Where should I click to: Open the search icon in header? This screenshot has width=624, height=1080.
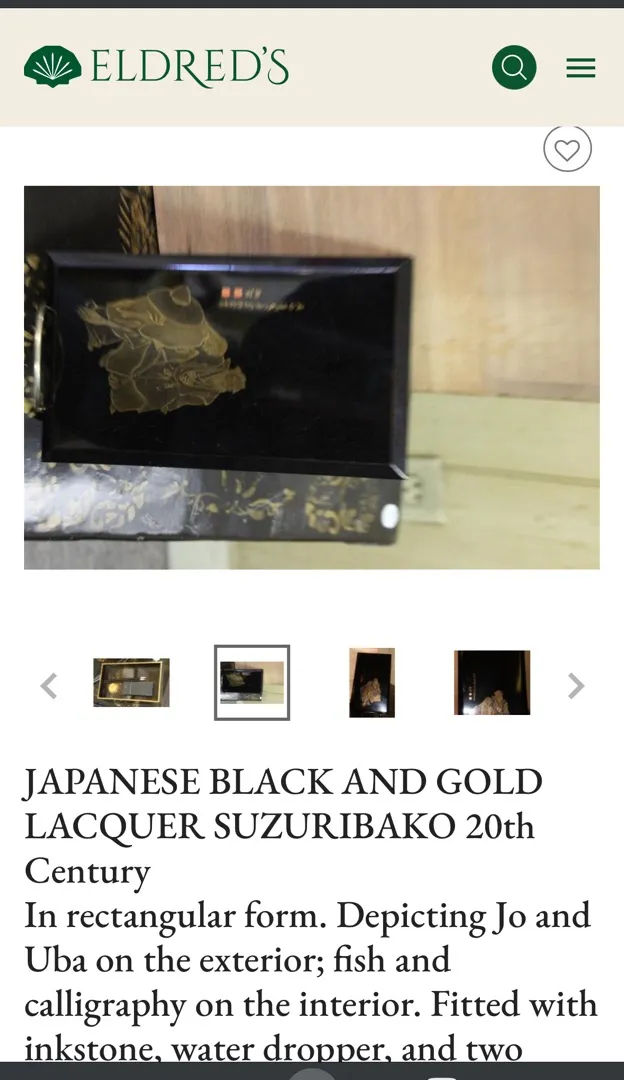pos(514,68)
